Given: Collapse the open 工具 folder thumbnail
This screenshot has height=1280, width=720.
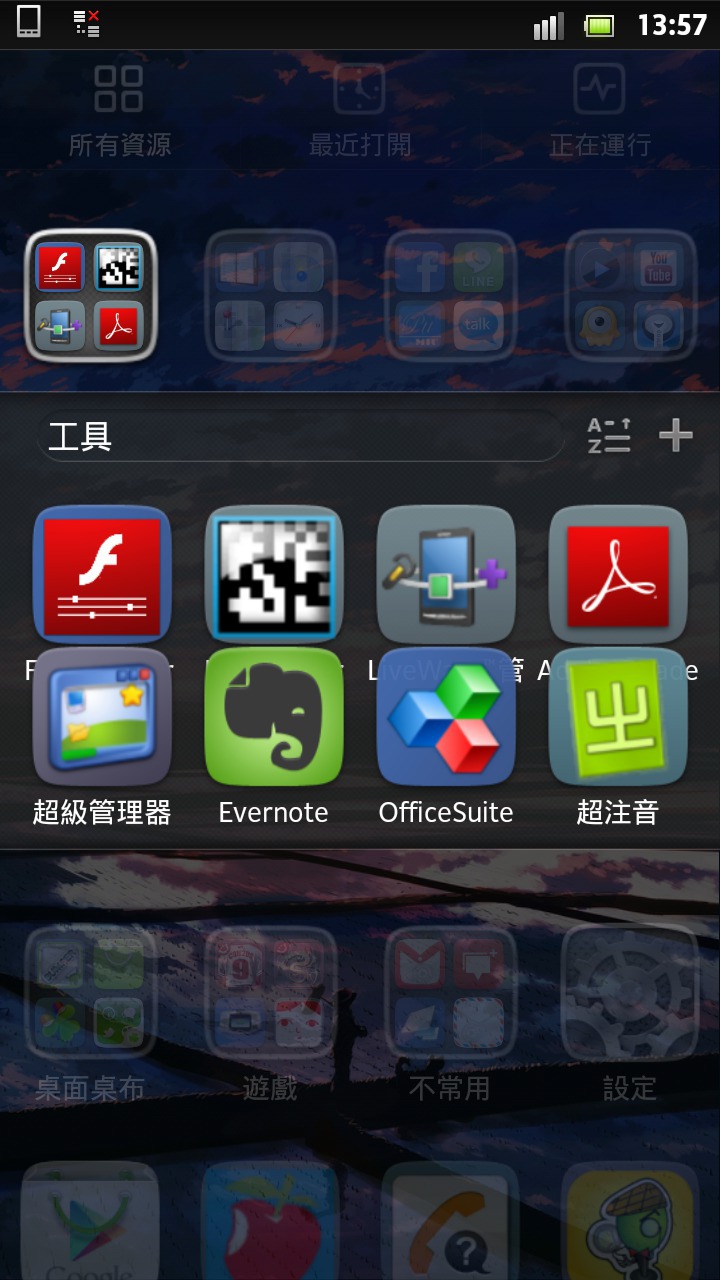Looking at the screenshot, I should pyautogui.click(x=90, y=295).
